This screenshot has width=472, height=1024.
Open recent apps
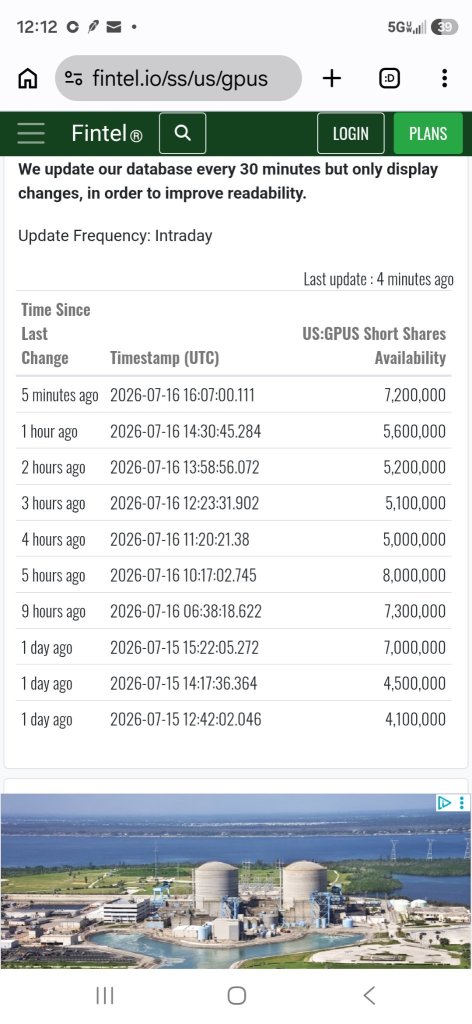click(104, 996)
